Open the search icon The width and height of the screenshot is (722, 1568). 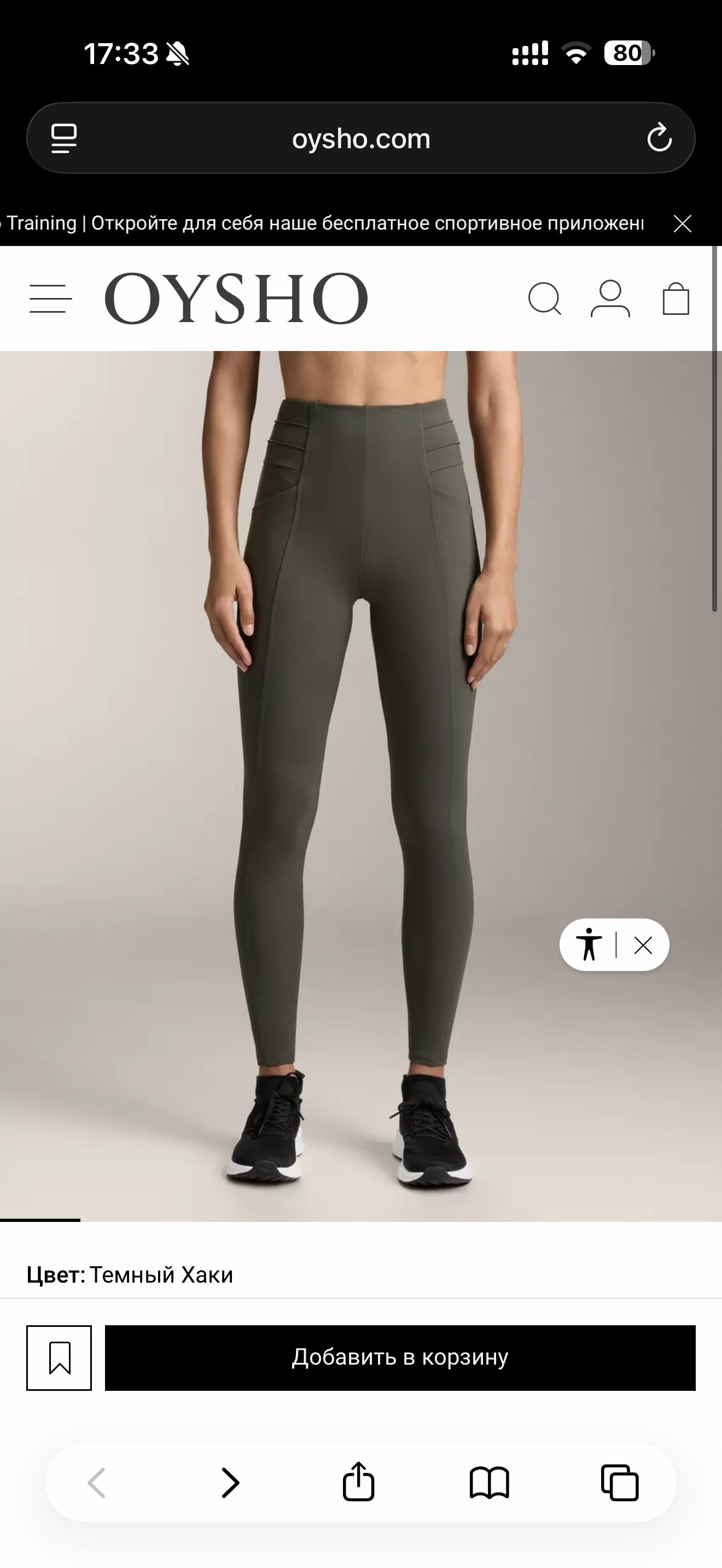[x=544, y=299]
